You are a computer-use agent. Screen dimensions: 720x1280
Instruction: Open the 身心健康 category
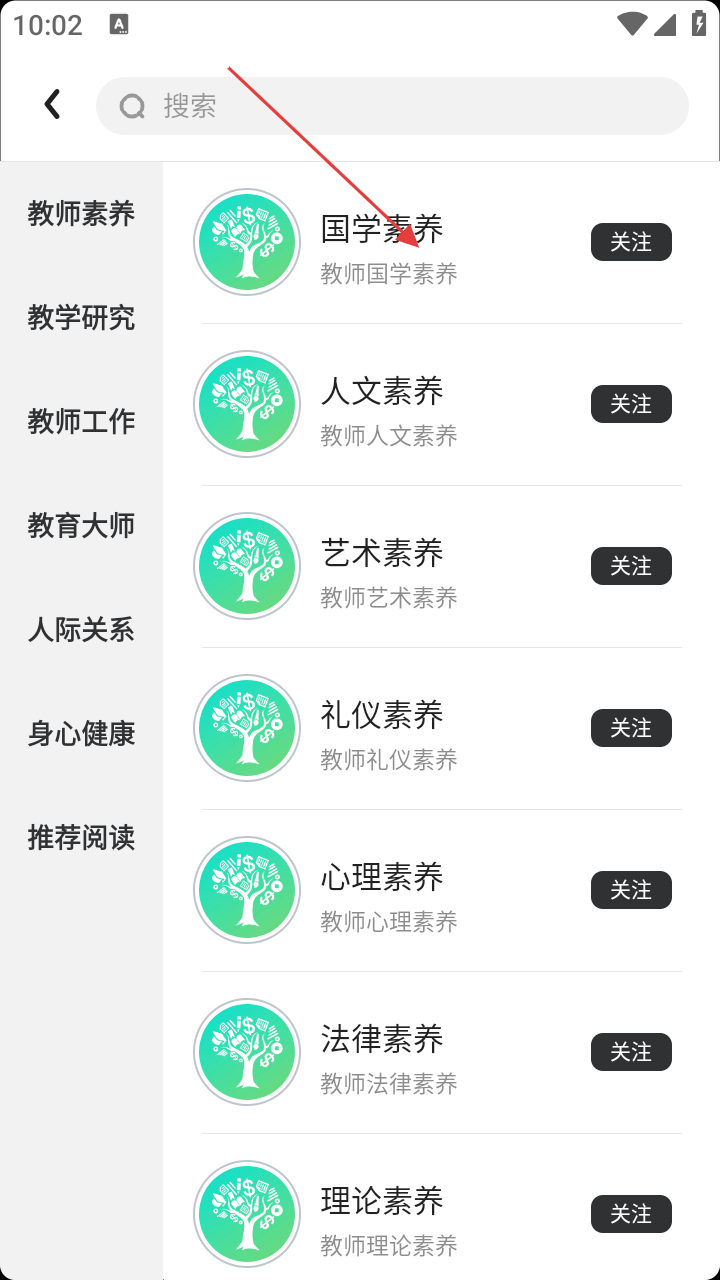pos(81,734)
